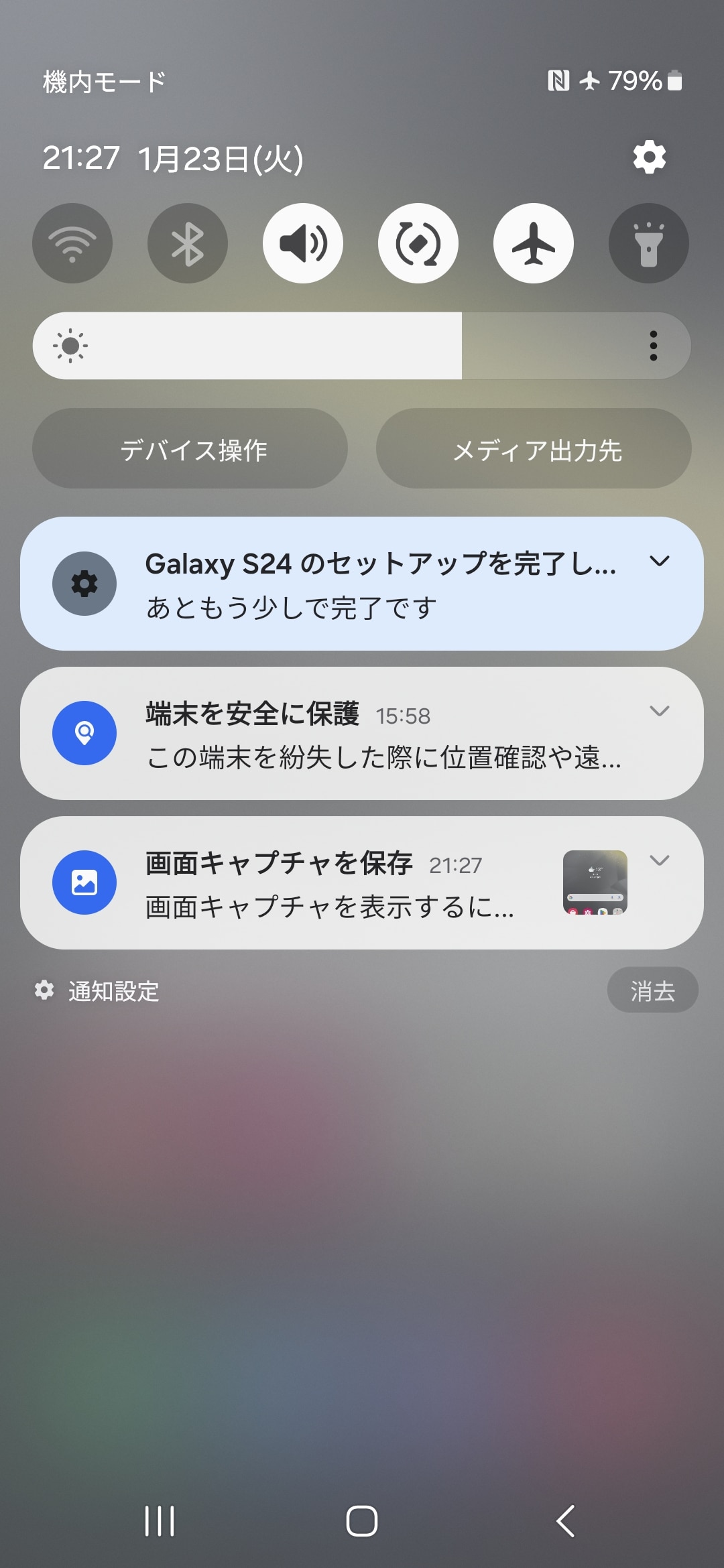Screen dimensions: 724x1568
Task: Toggle auto-rotate
Action: 418,243
